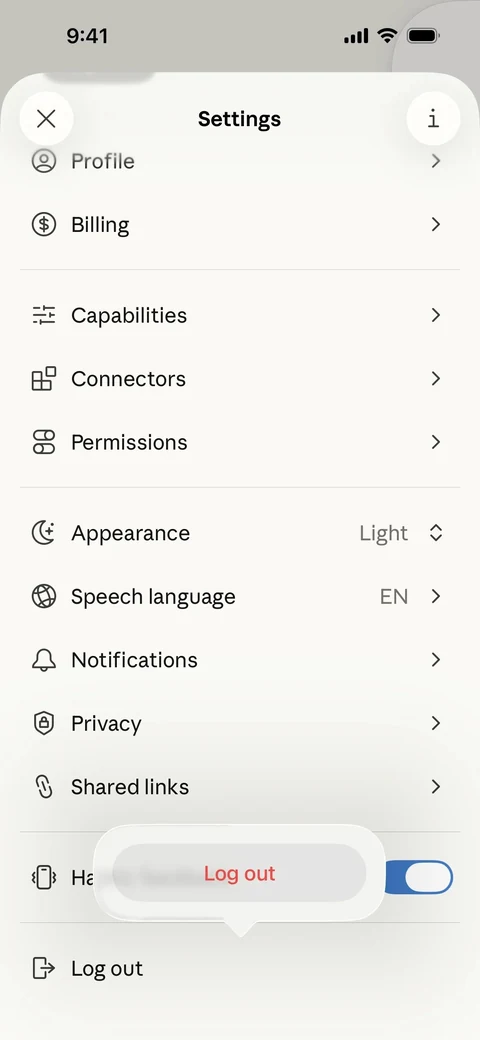
Task: Open Profile settings
Action: coord(239,161)
